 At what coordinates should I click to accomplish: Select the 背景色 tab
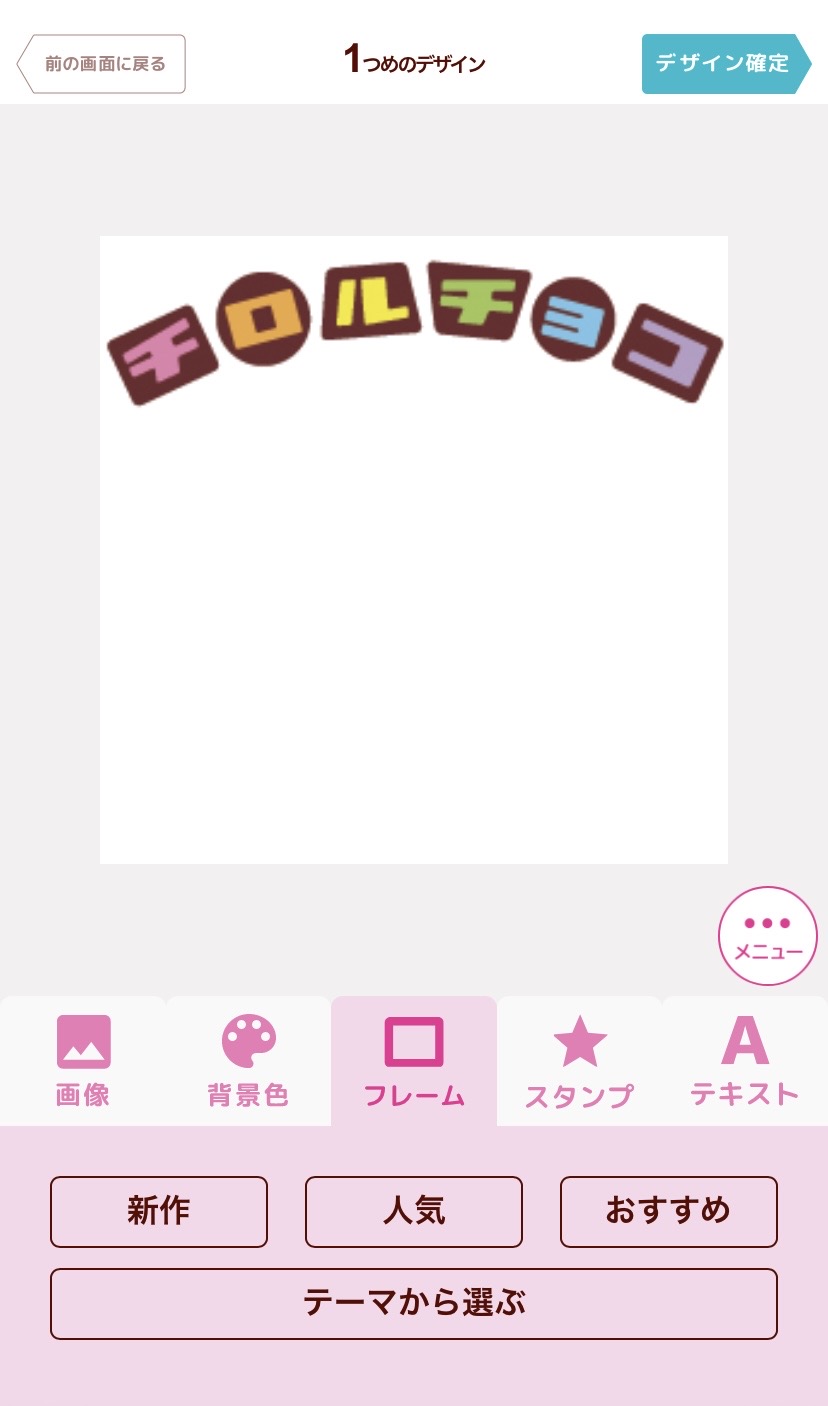pos(248,1061)
